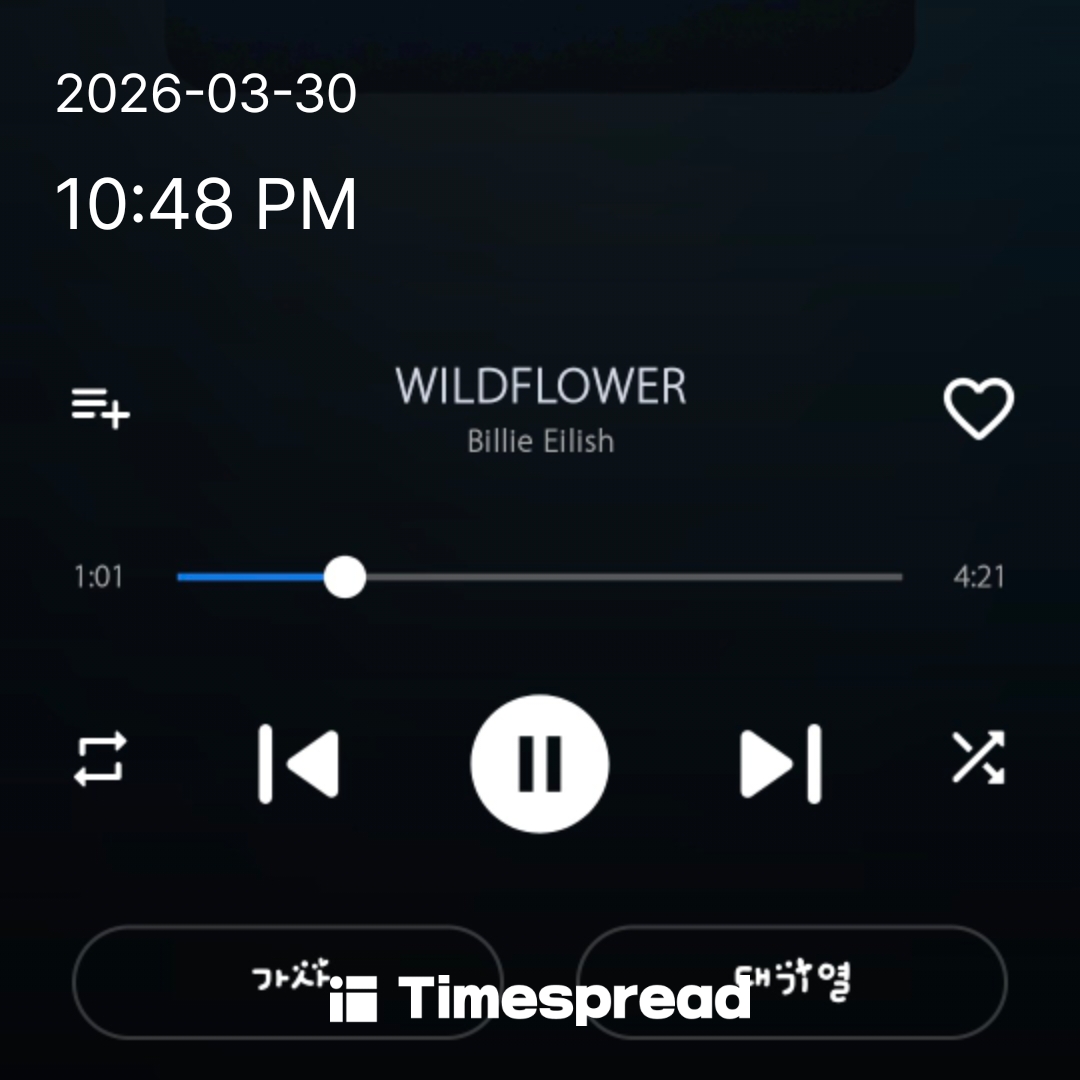The image size is (1080, 1080).
Task: Go back to the previous track
Action: (x=298, y=764)
